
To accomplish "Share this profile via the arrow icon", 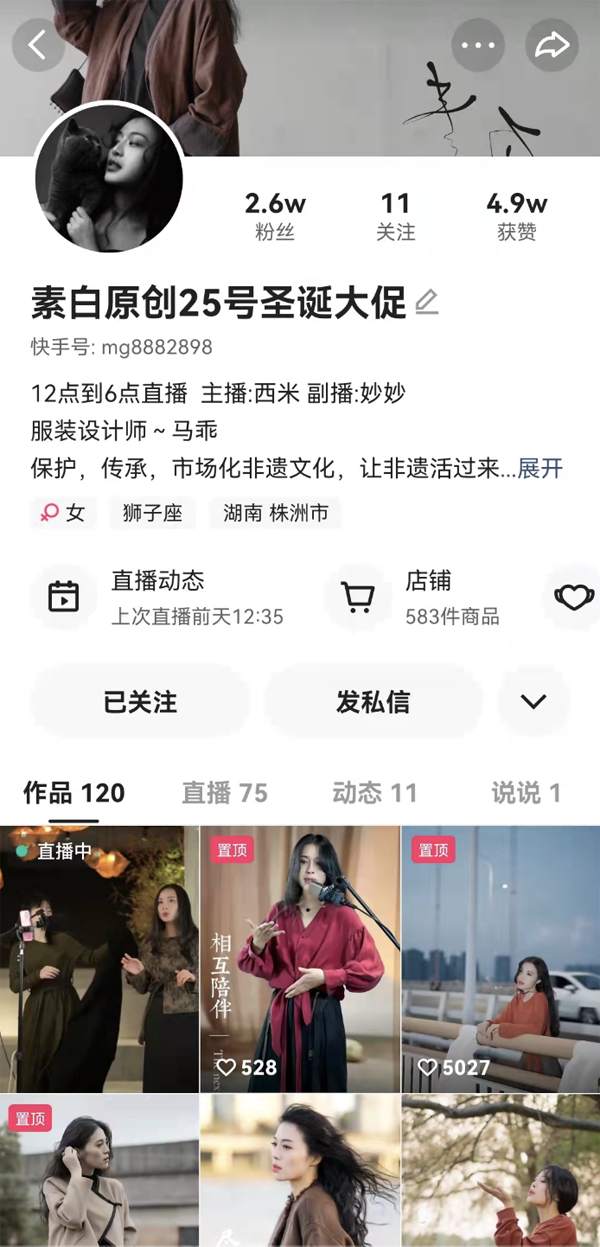I will (552, 46).
